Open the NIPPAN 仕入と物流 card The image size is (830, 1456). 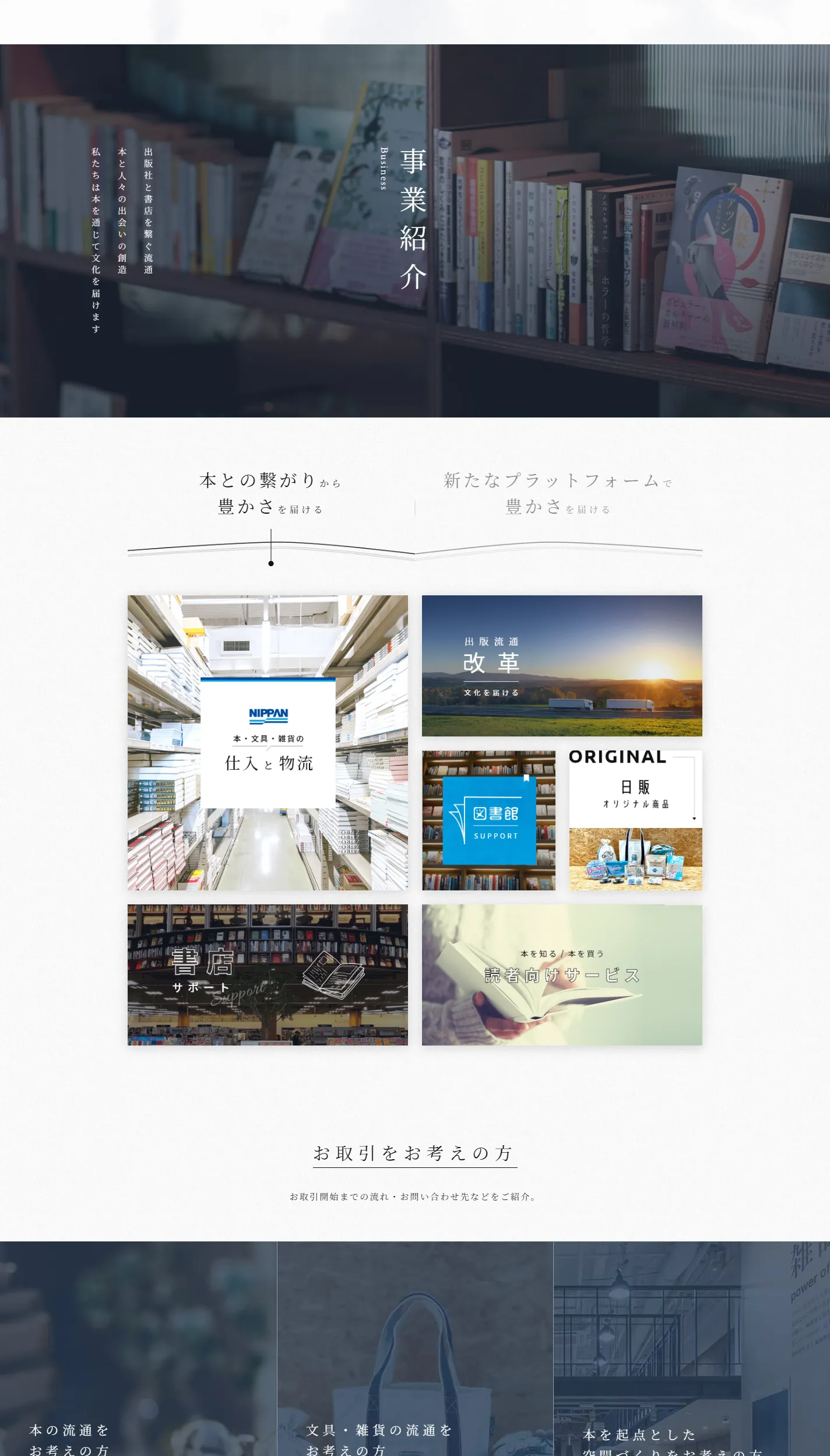click(268, 742)
